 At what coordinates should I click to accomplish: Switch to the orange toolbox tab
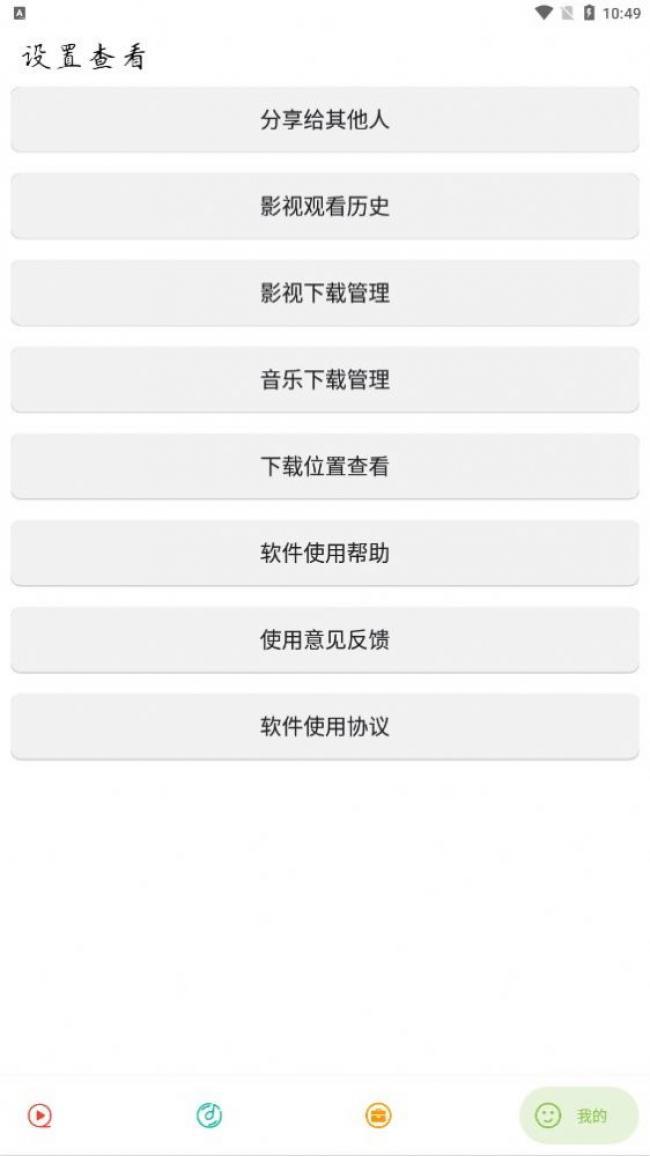pyautogui.click(x=378, y=1115)
